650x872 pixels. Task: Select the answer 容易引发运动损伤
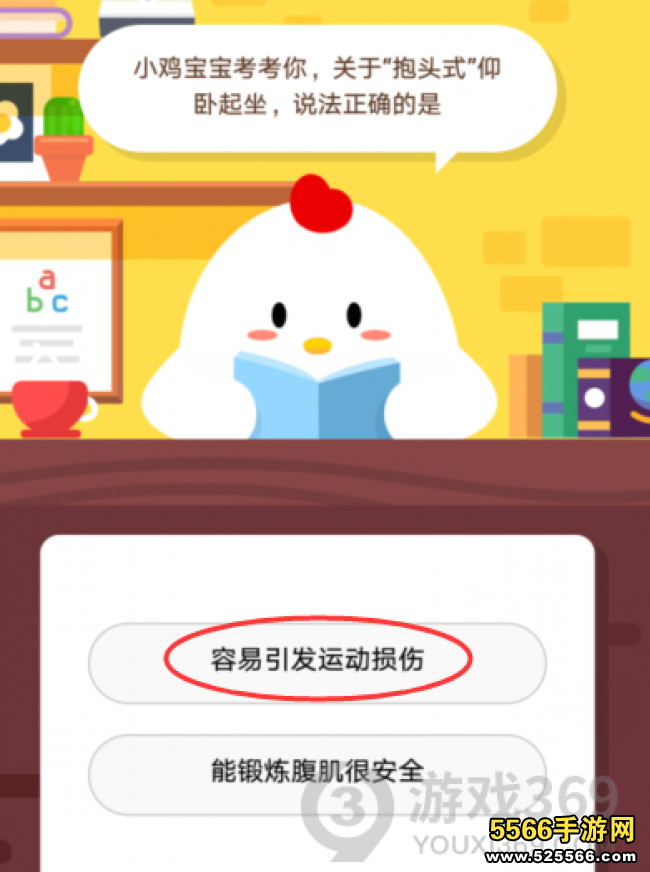point(317,662)
